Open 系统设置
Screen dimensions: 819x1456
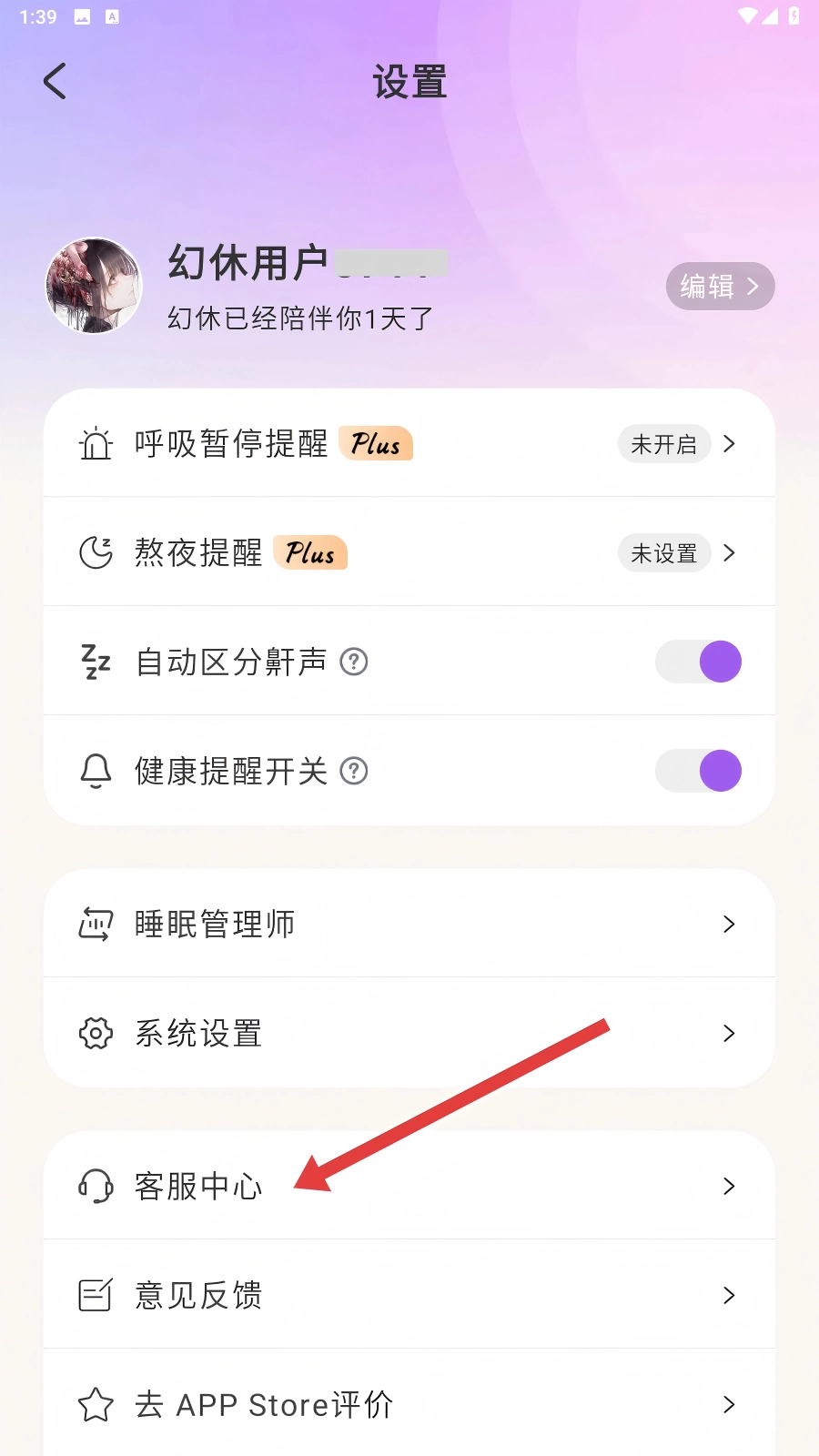(409, 1033)
